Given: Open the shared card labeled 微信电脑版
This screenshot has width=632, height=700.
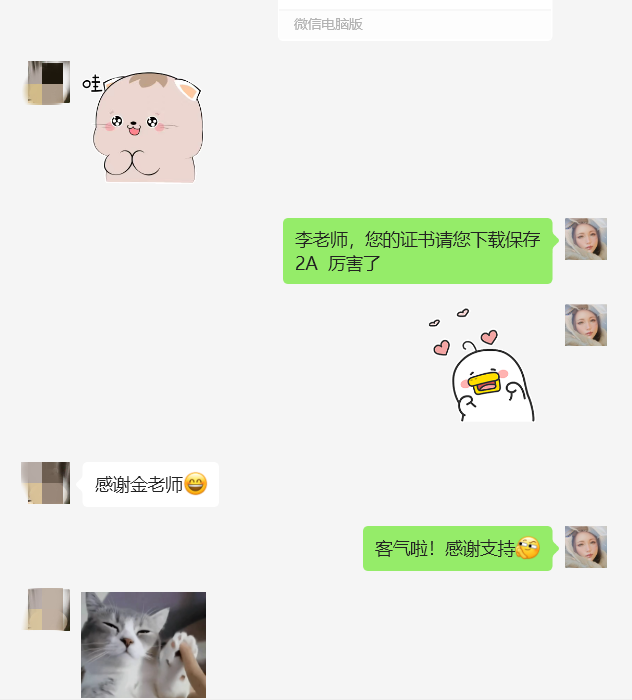Looking at the screenshot, I should [415, 22].
